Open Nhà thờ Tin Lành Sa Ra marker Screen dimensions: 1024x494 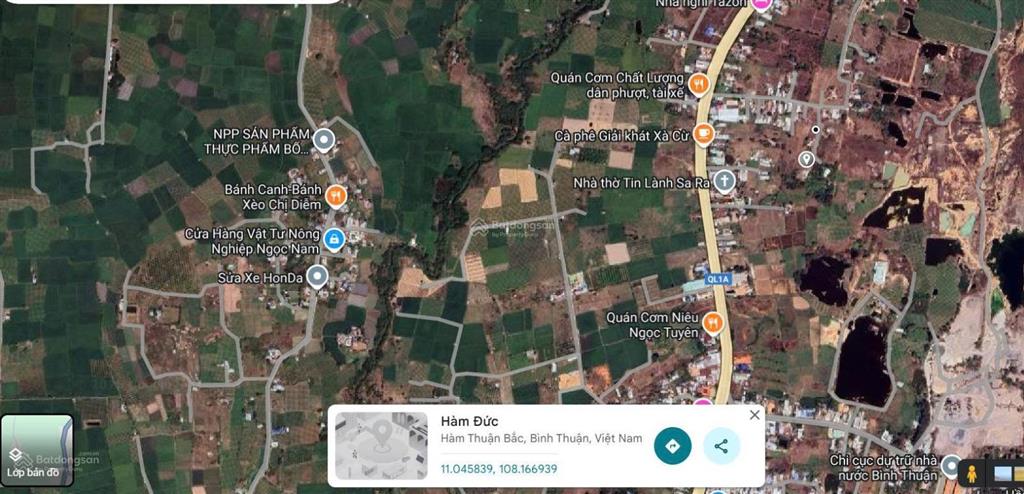tap(724, 182)
